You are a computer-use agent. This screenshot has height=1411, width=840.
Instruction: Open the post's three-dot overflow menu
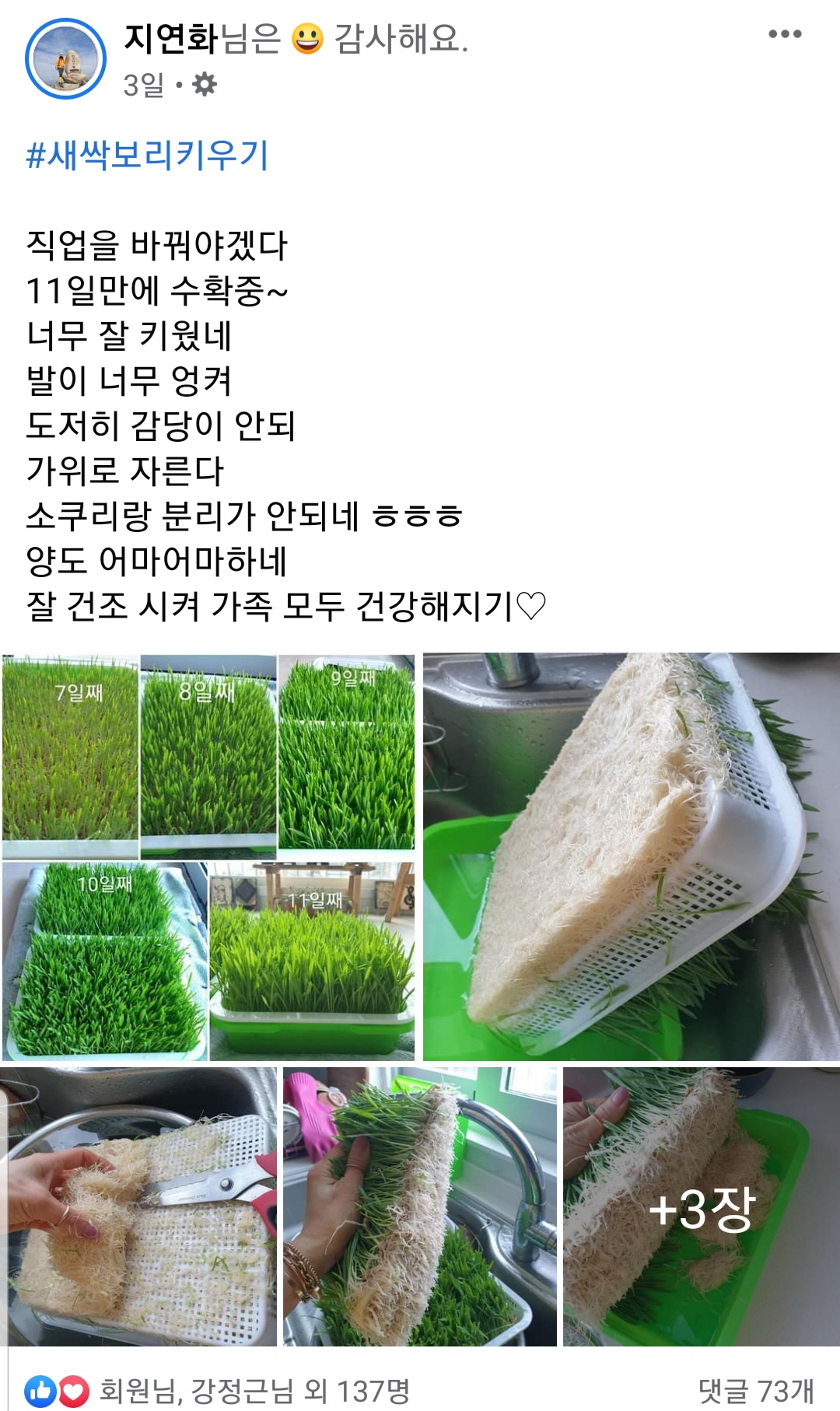pyautogui.click(x=784, y=34)
